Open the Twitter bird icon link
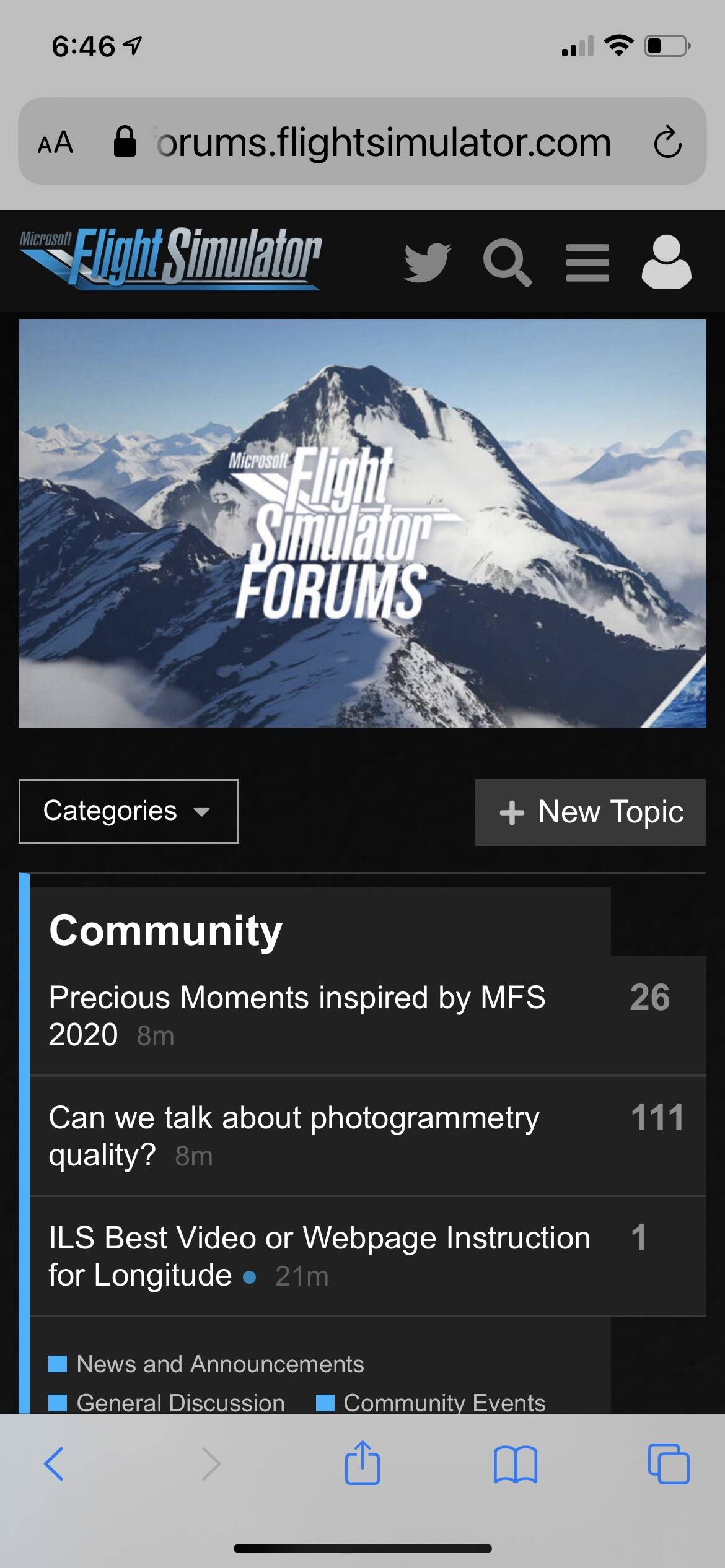Screen dimensions: 725x1568 (x=428, y=263)
